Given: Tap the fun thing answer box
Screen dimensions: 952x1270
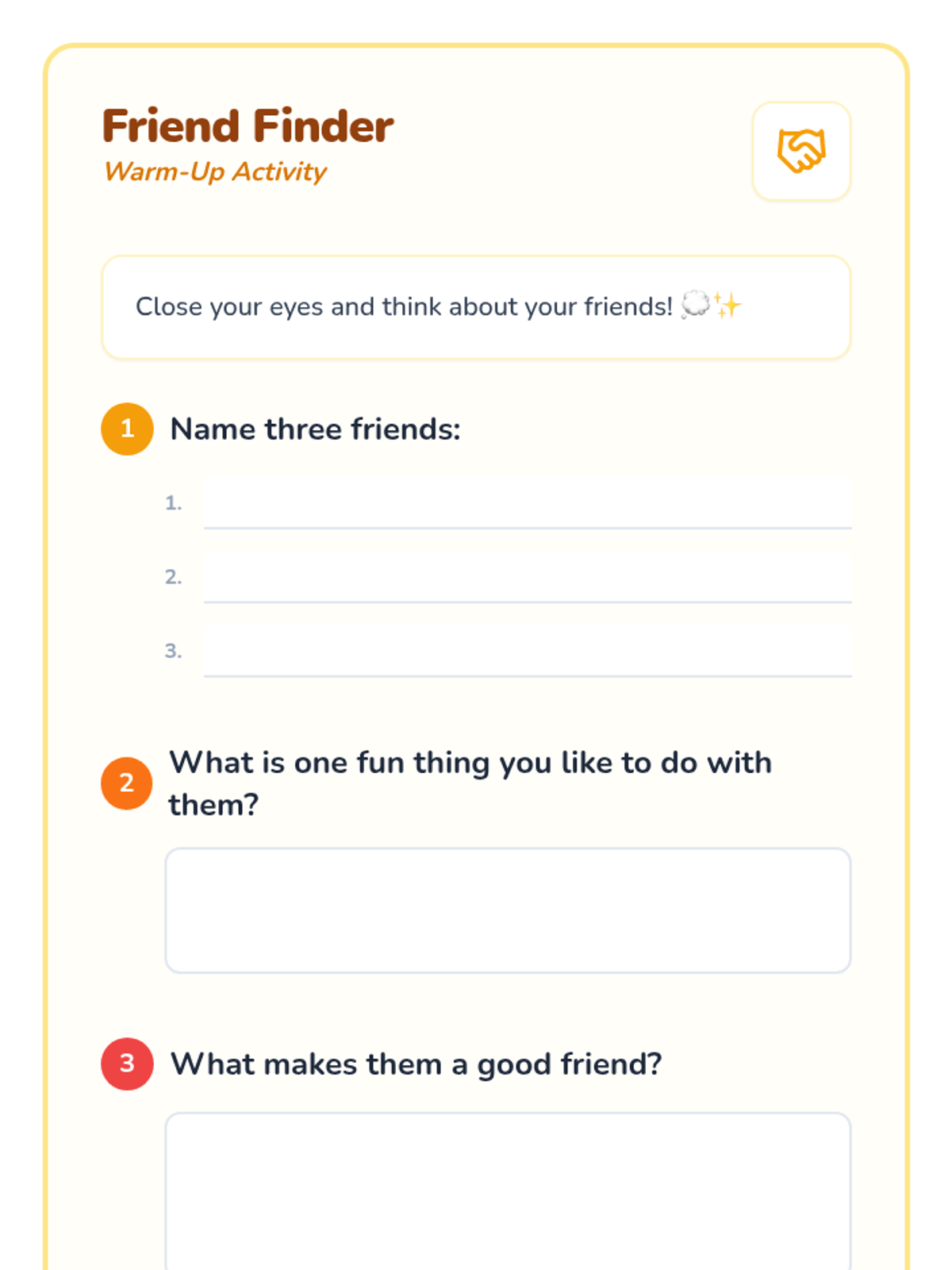Looking at the screenshot, I should [508, 910].
